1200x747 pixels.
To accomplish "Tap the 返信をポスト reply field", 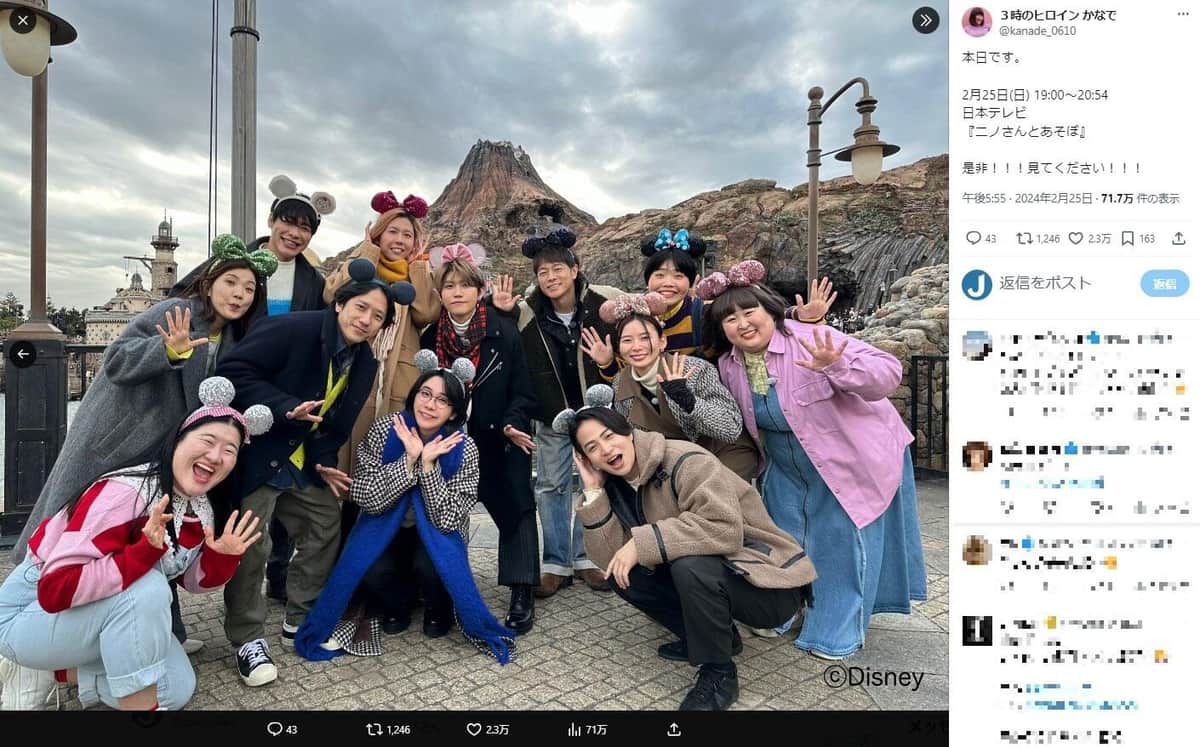I will coord(1058,284).
